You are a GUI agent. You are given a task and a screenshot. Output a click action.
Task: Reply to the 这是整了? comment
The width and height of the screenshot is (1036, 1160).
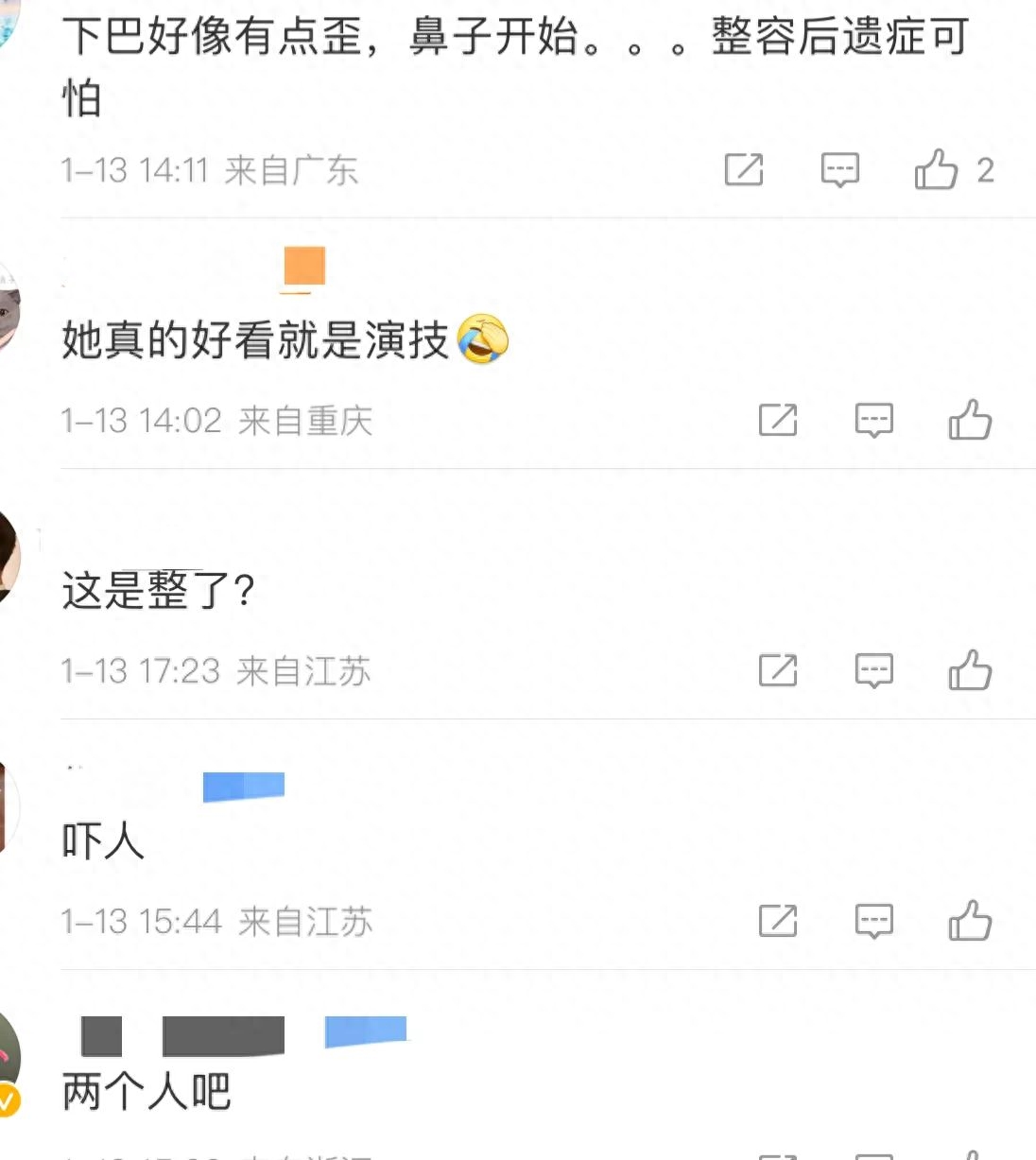(873, 670)
